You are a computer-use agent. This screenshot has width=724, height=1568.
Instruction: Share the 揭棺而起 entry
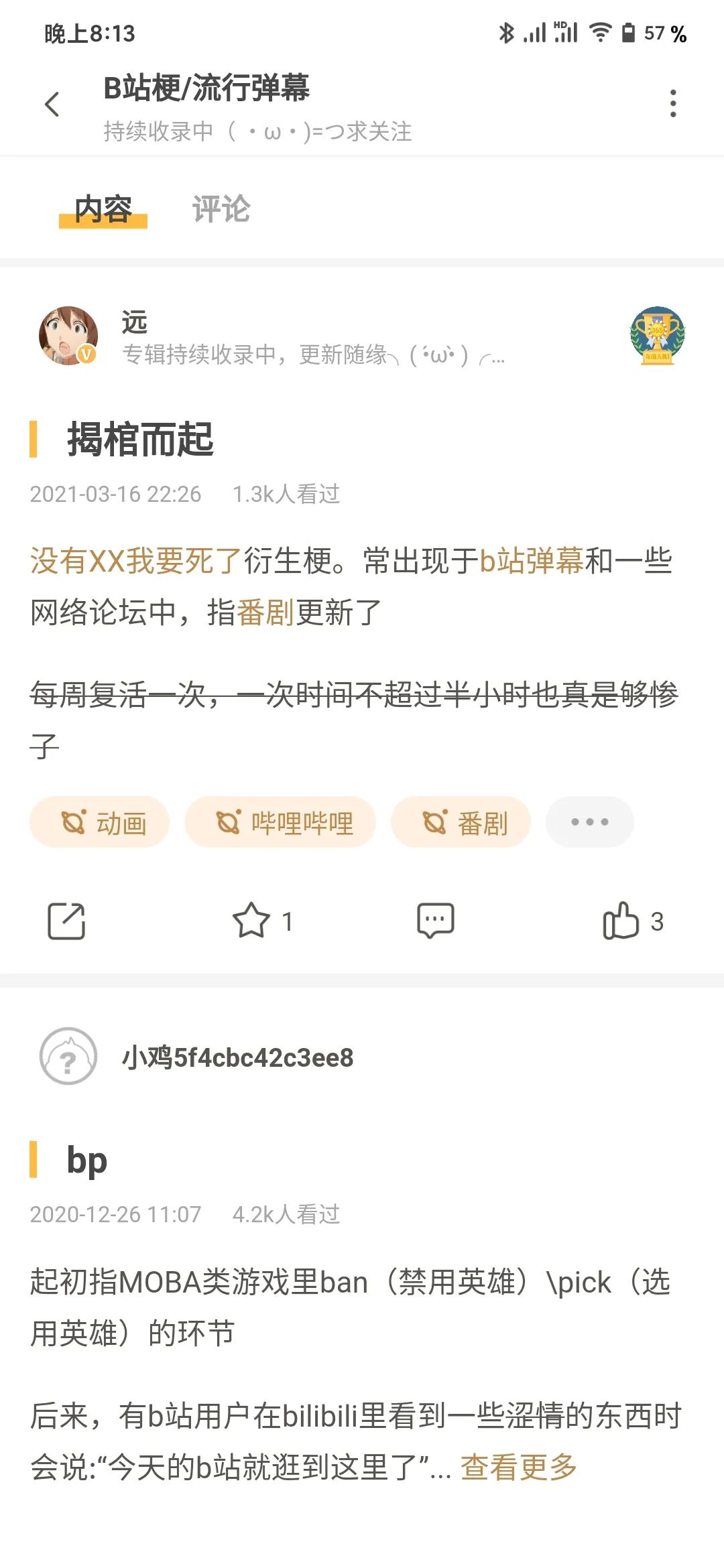66,921
